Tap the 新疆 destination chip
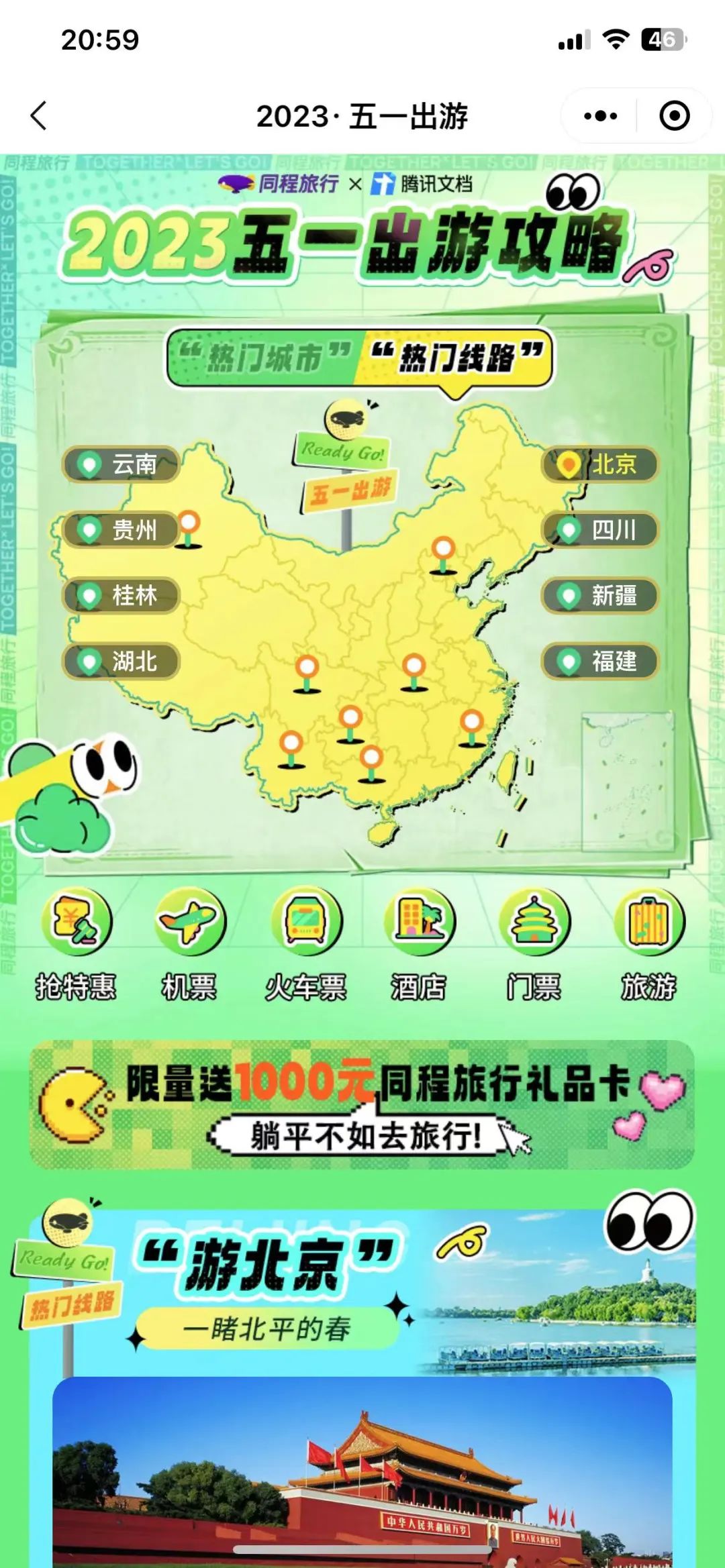Screen dimensions: 725x1568 pos(600,595)
